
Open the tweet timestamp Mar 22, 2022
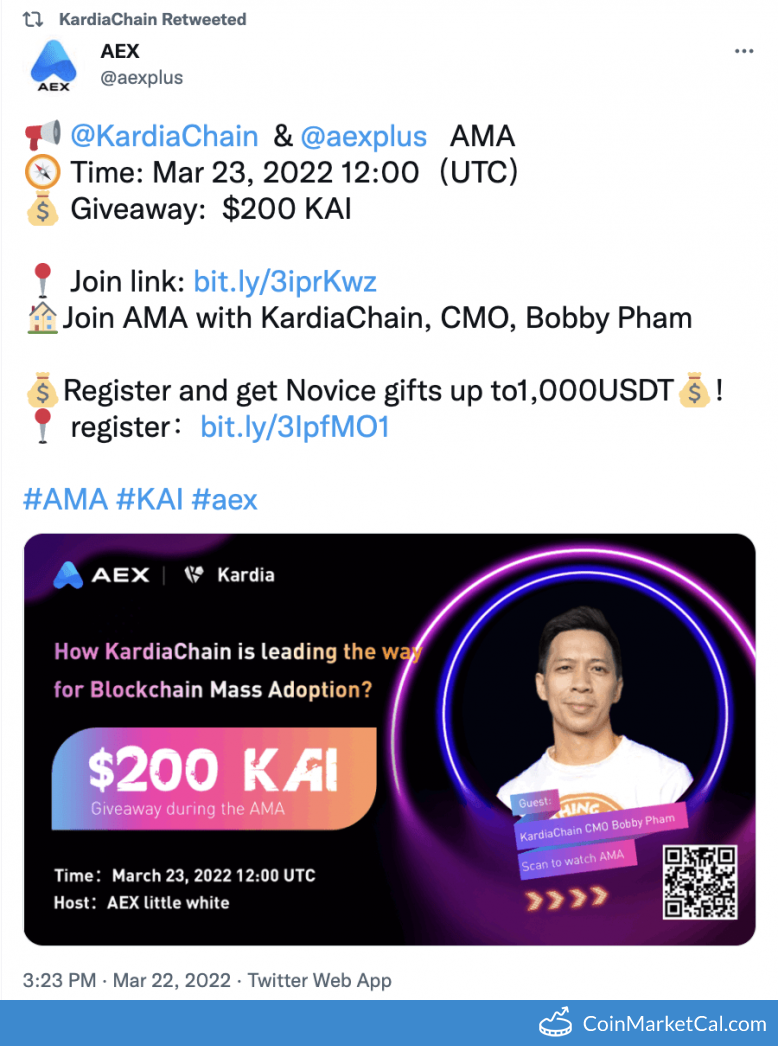click(169, 980)
